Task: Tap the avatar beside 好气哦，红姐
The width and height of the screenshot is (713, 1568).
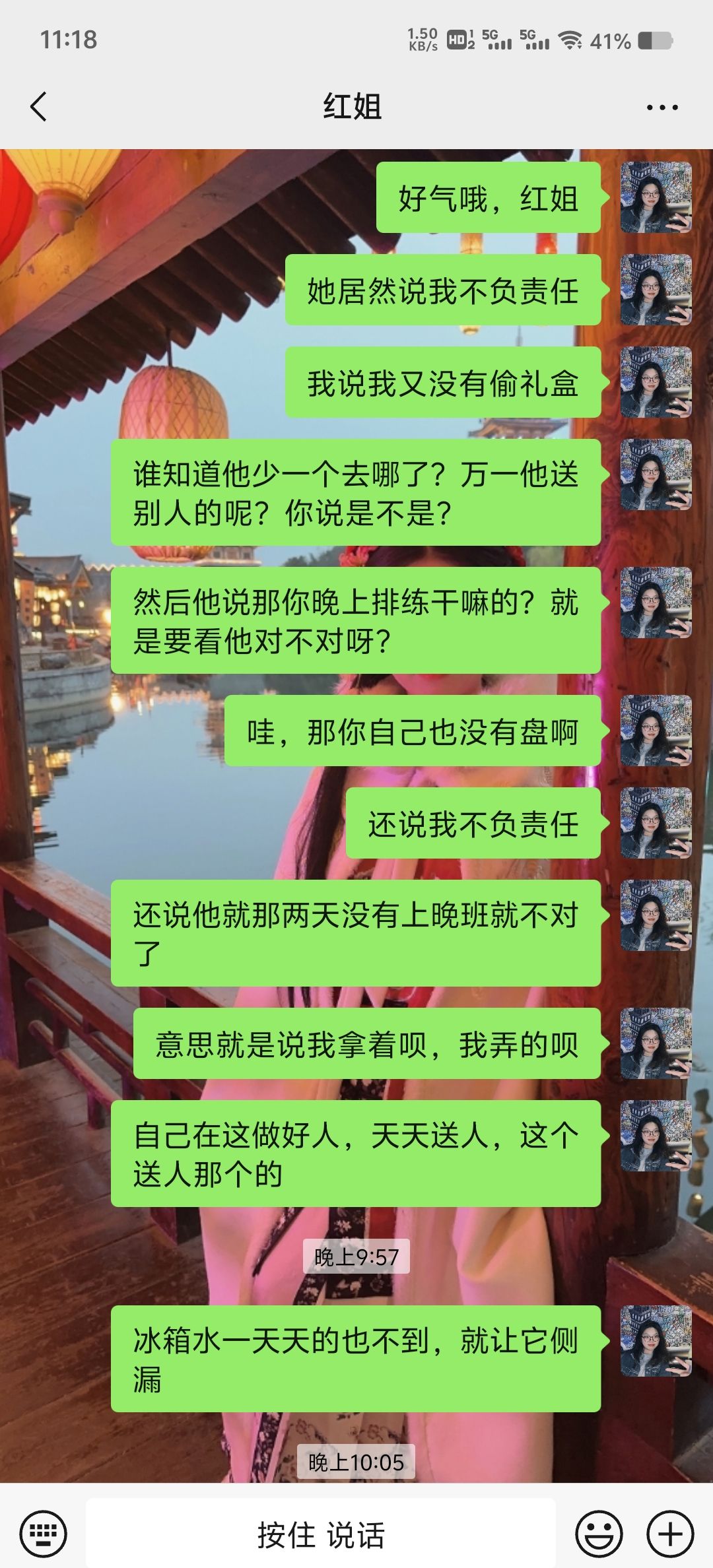Action: (x=656, y=197)
